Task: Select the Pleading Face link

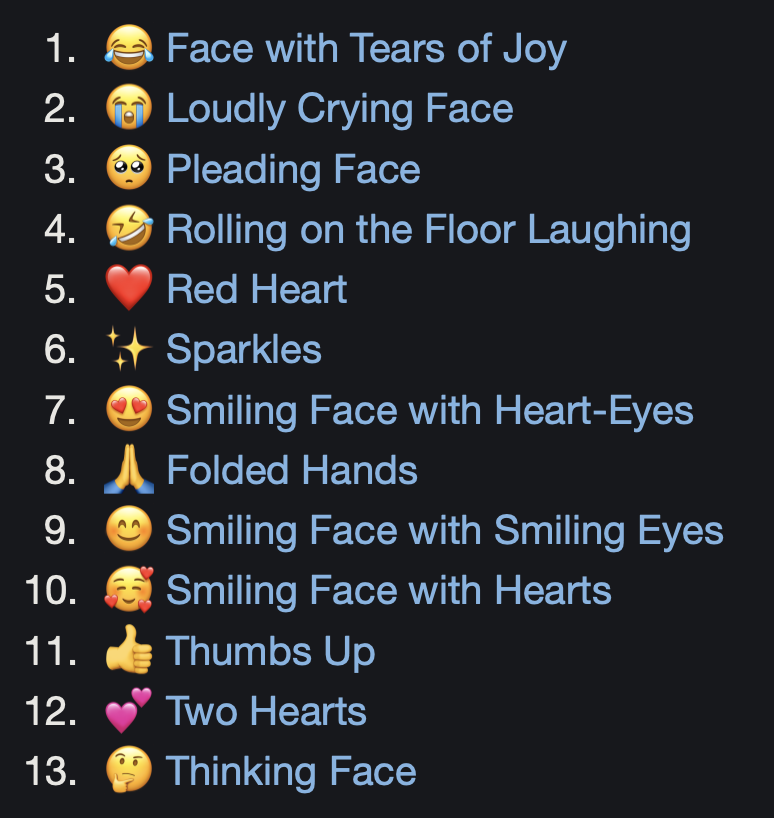Action: coord(293,169)
